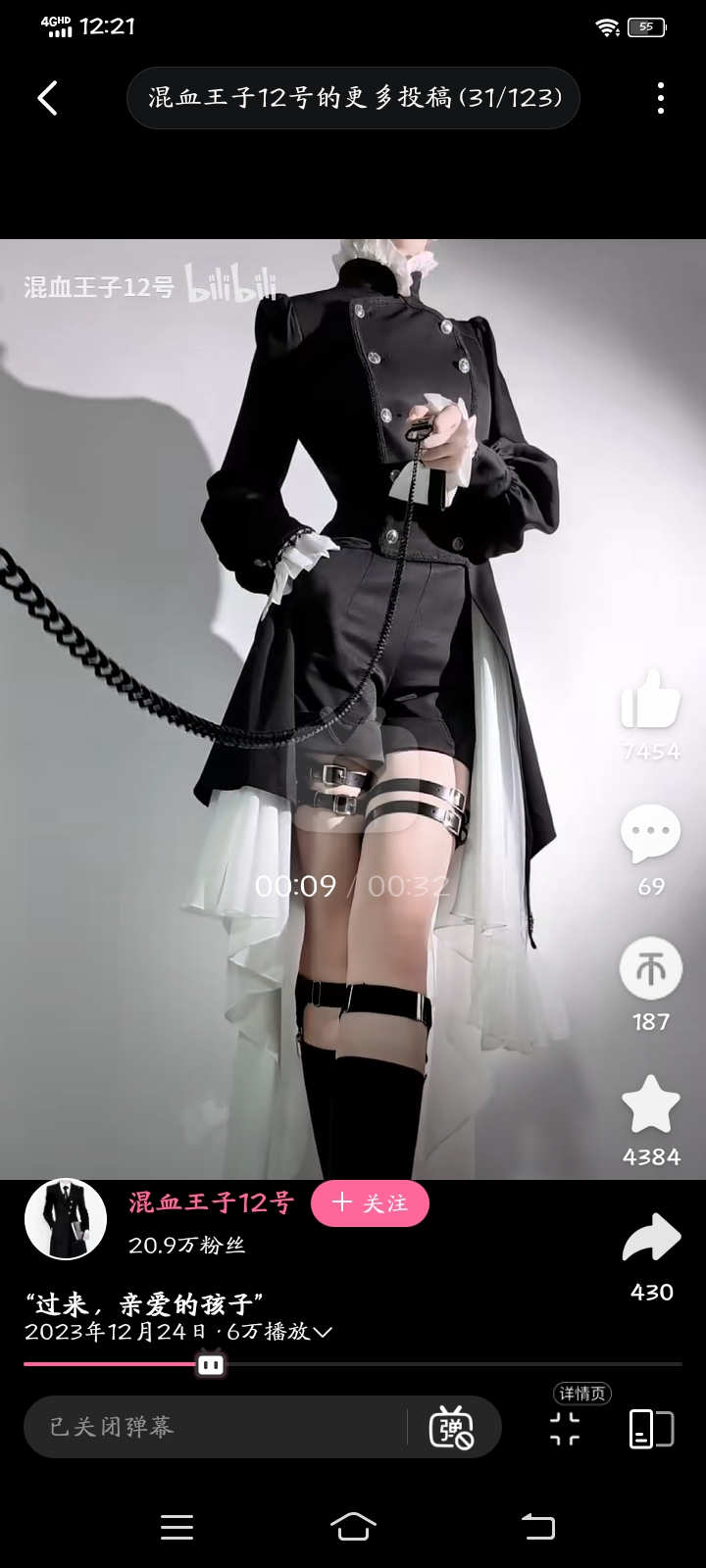This screenshot has width=706, height=1568.
Task: Share this video using the arrow icon
Action: coord(651,1240)
